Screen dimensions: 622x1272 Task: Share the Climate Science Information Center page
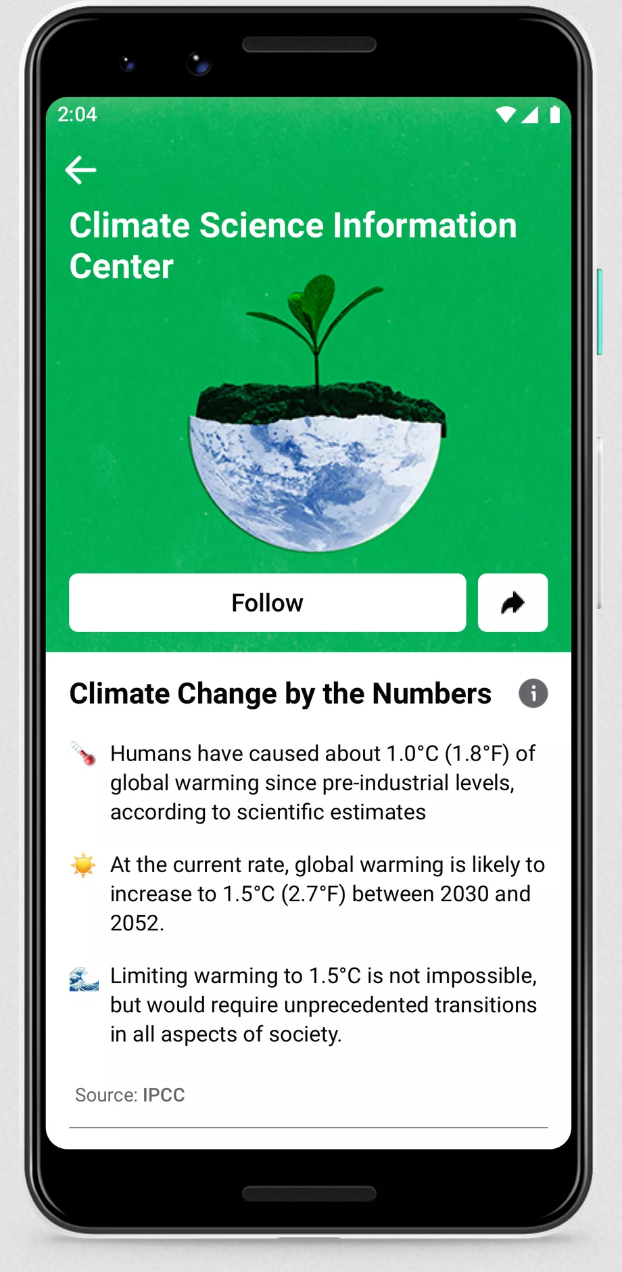tap(513, 603)
